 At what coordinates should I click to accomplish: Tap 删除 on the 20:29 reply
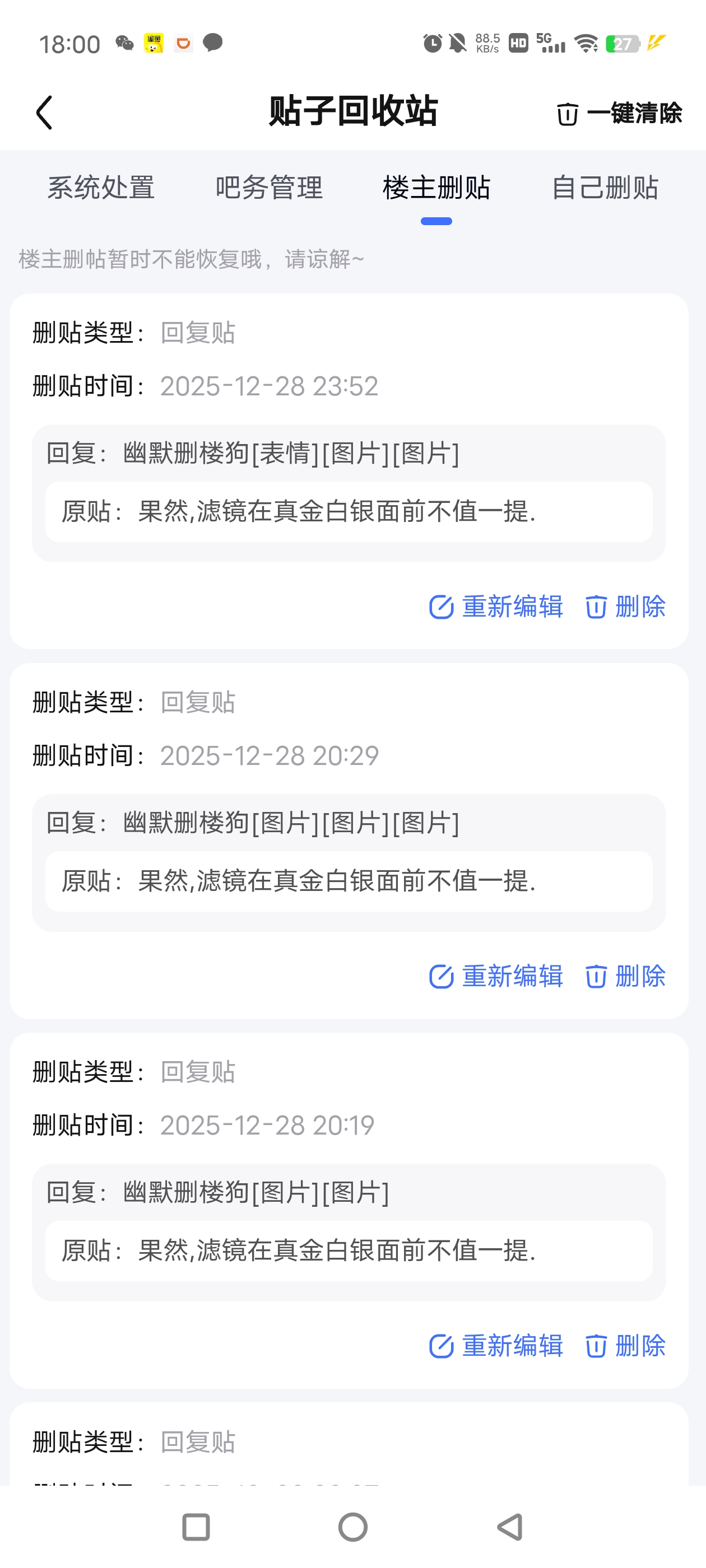coord(625,976)
